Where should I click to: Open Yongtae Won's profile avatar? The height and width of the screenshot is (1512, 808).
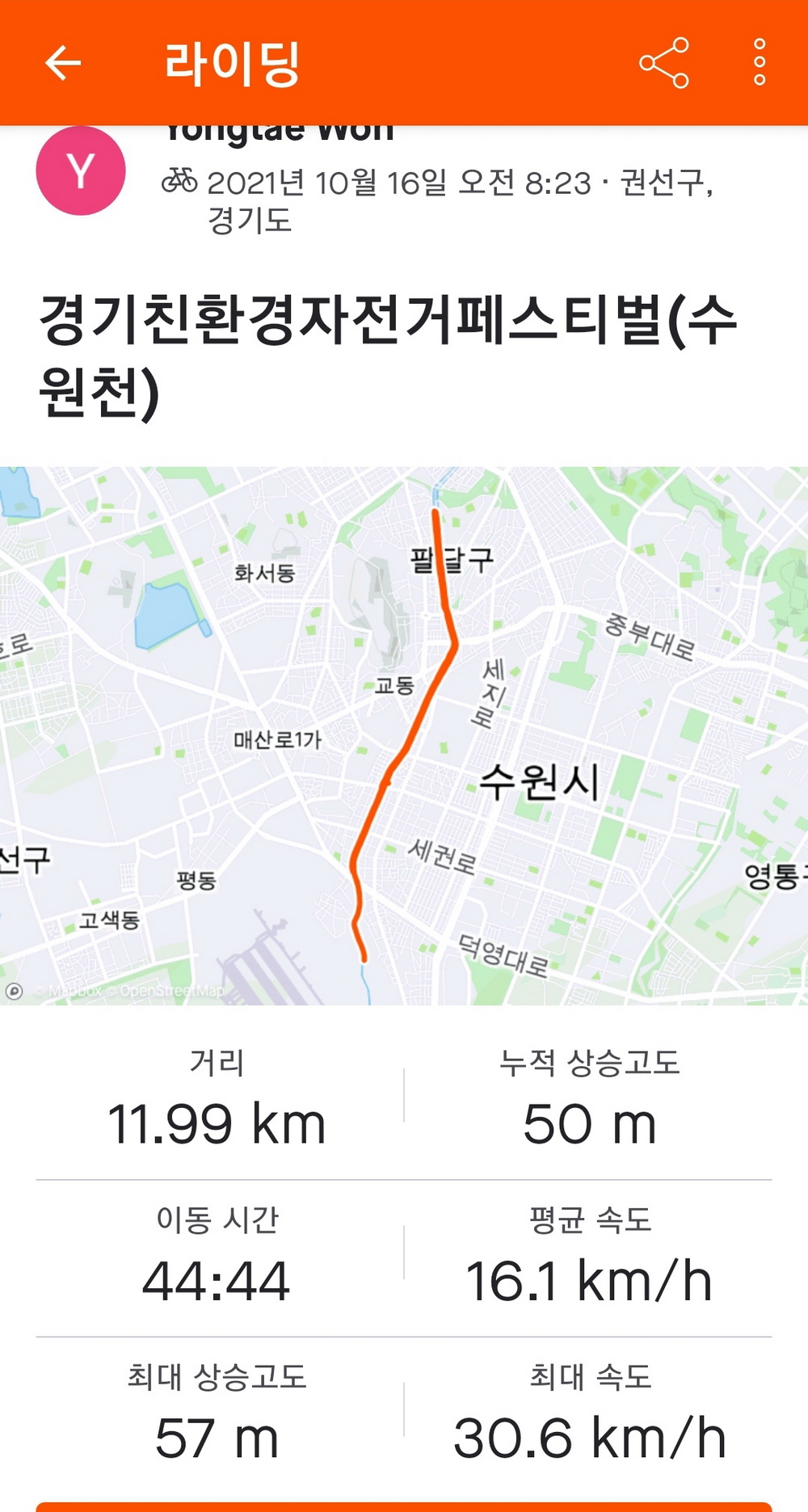coord(81,171)
